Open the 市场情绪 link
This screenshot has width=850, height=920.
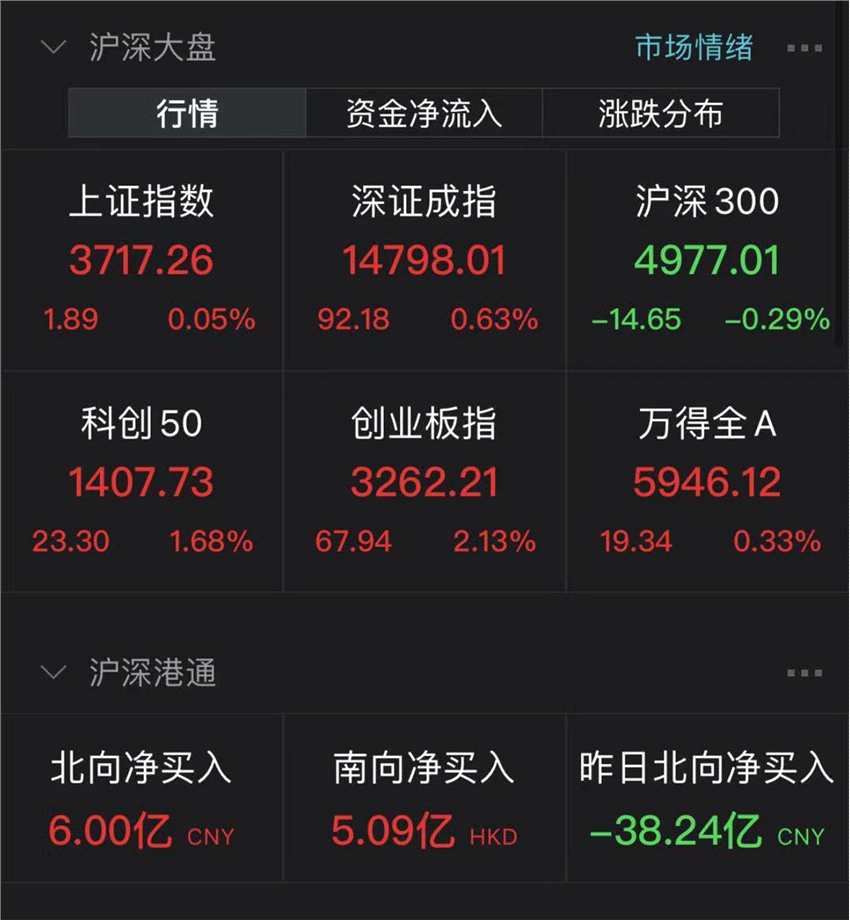click(x=693, y=47)
